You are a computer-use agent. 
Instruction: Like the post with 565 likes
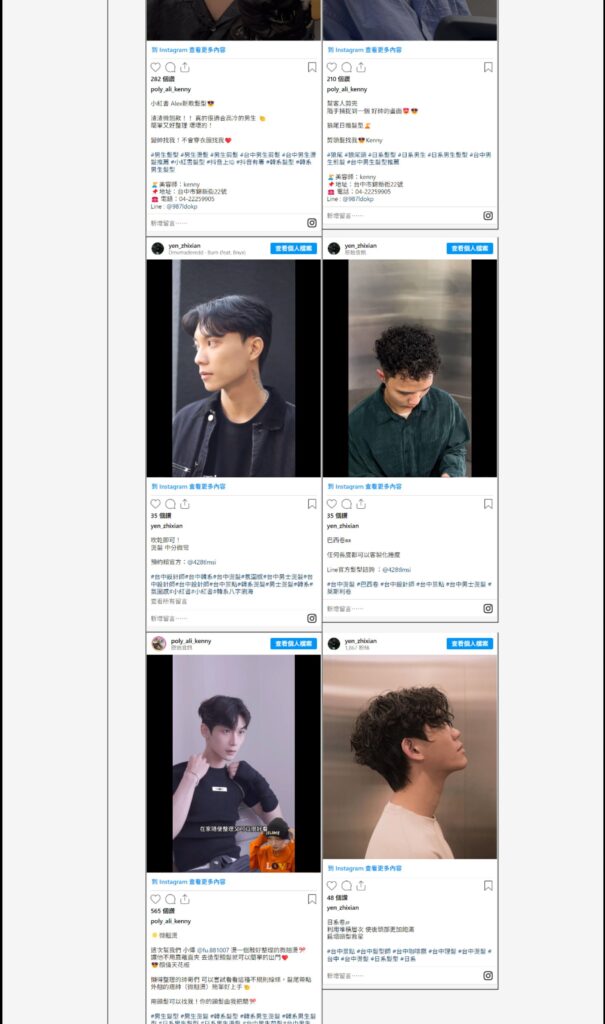point(155,899)
